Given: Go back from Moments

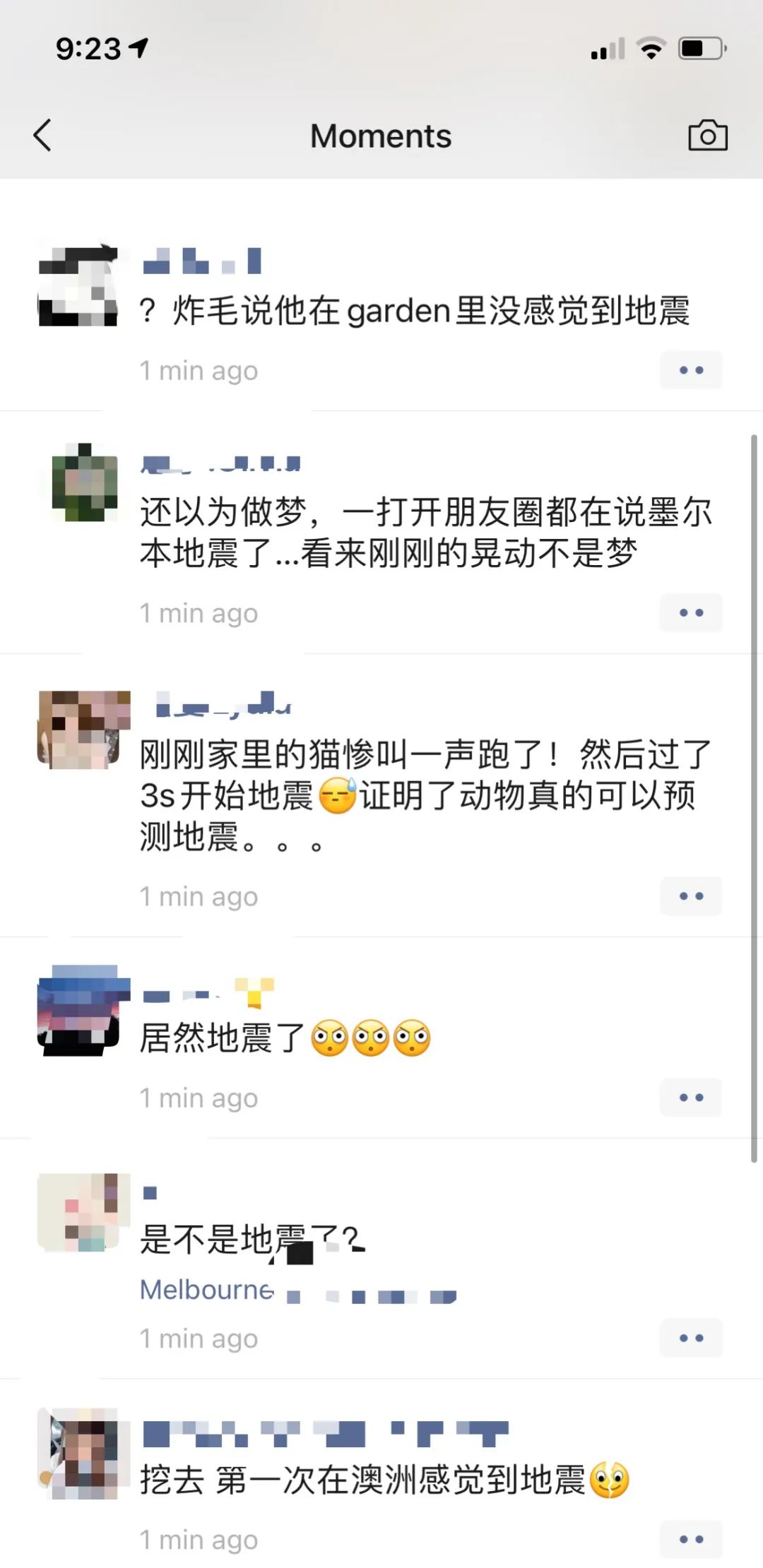Looking at the screenshot, I should click(x=42, y=135).
